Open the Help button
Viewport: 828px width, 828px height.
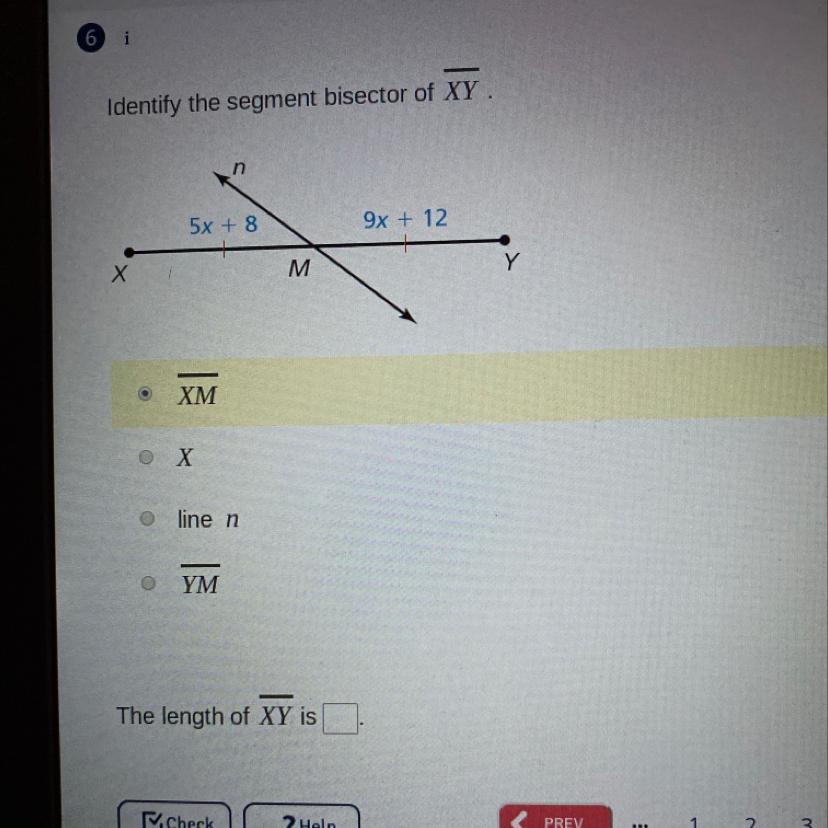click(302, 815)
